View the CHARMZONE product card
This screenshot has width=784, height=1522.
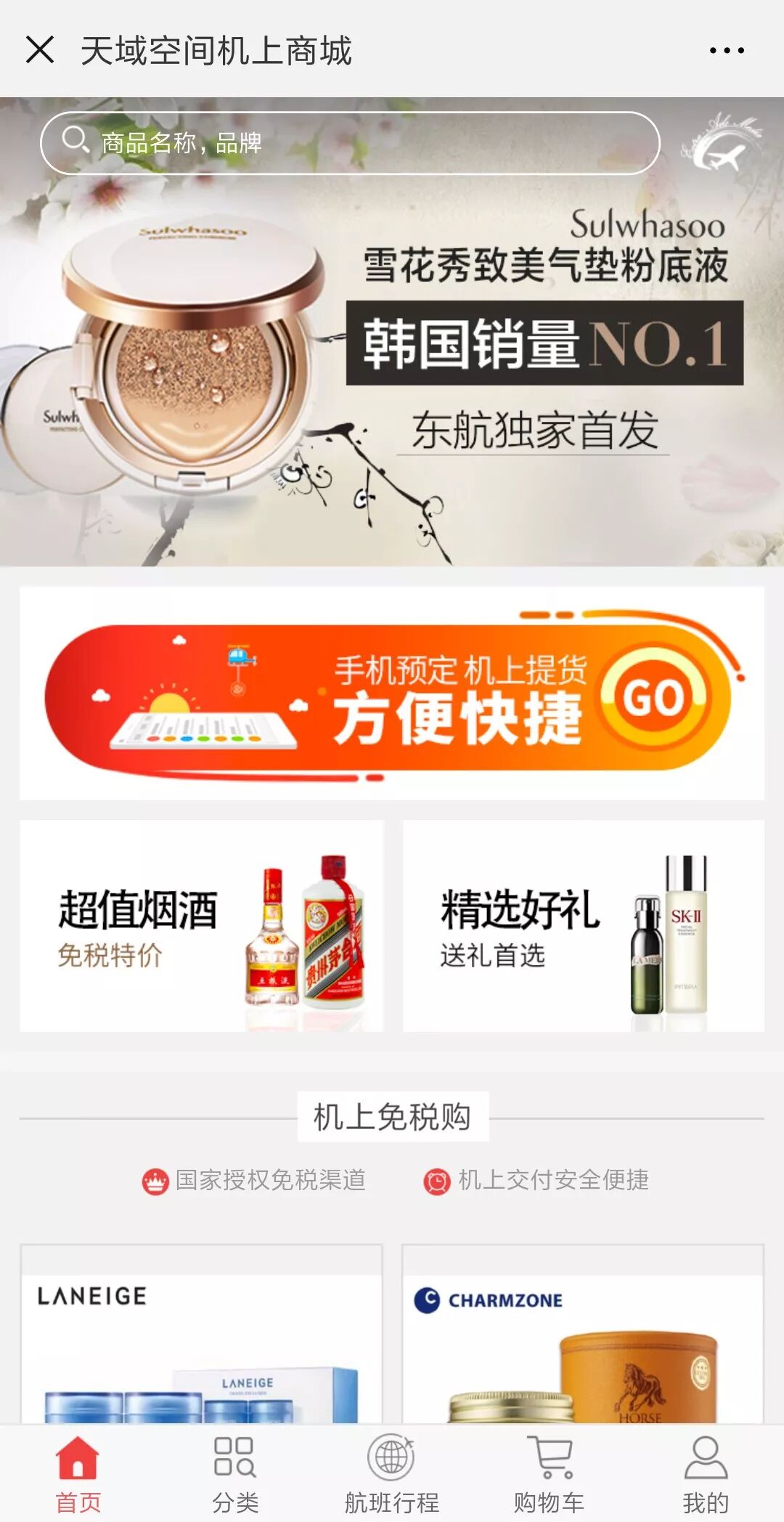coord(583,1335)
